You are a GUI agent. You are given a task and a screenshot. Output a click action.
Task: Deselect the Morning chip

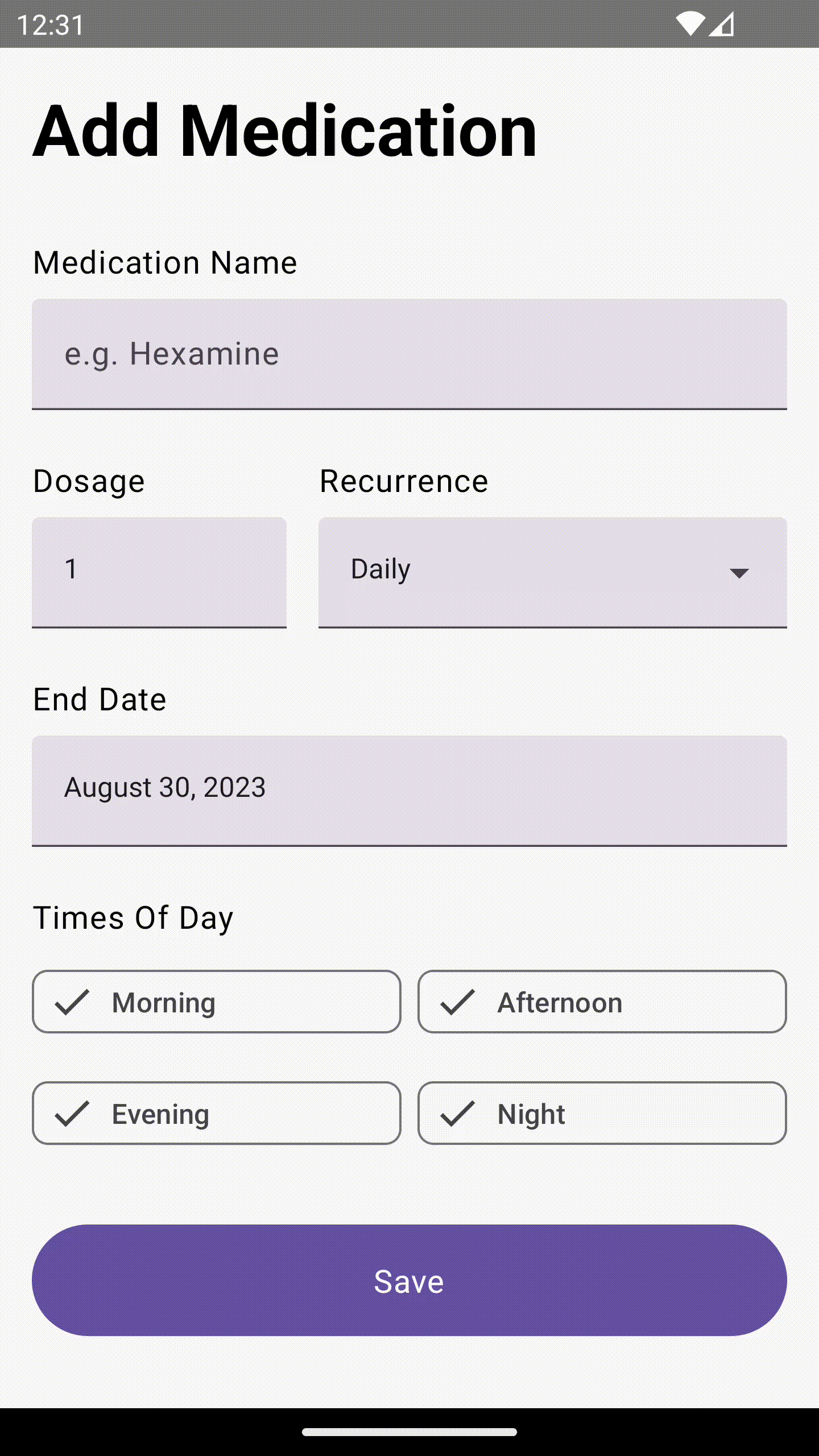[216, 1002]
